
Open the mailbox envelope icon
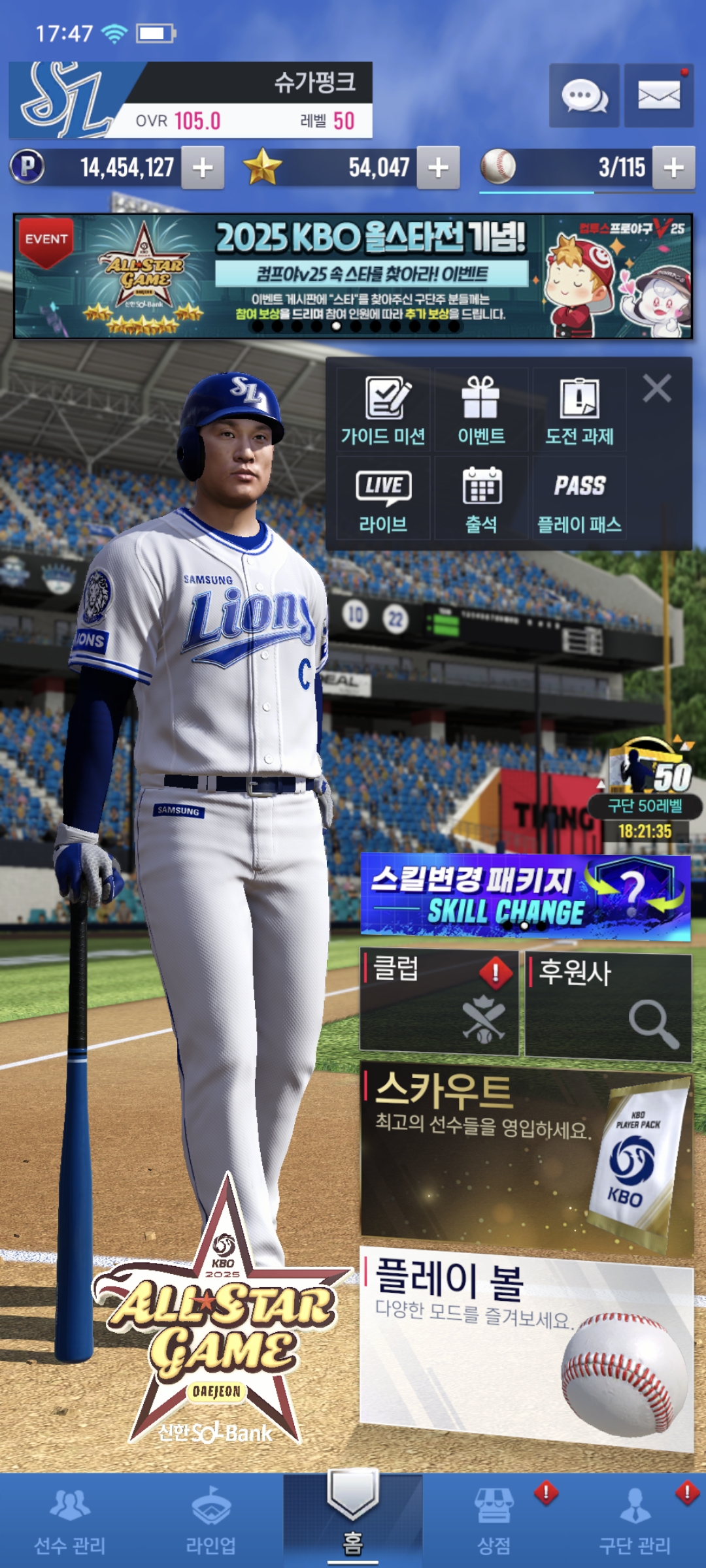point(658,96)
